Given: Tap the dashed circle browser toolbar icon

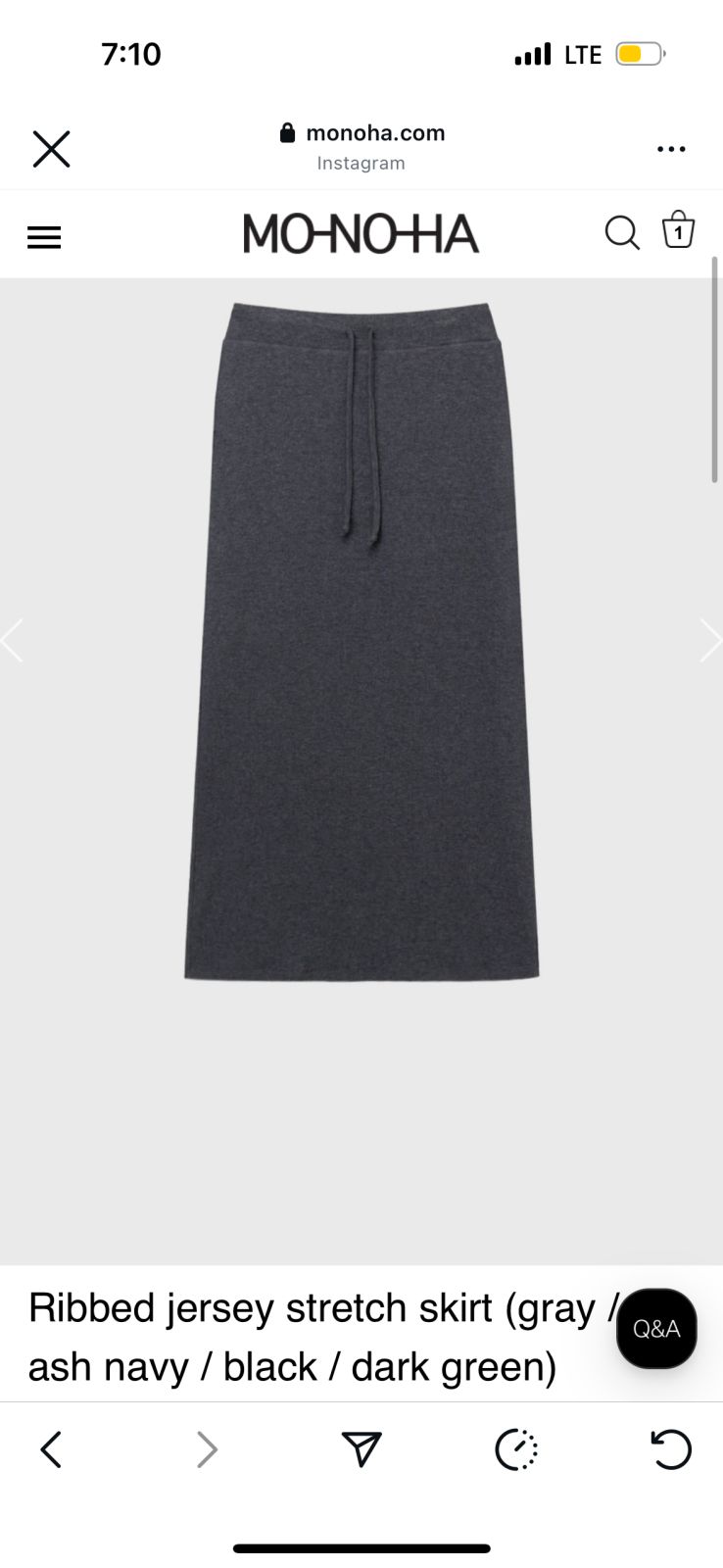Looking at the screenshot, I should (516, 1448).
